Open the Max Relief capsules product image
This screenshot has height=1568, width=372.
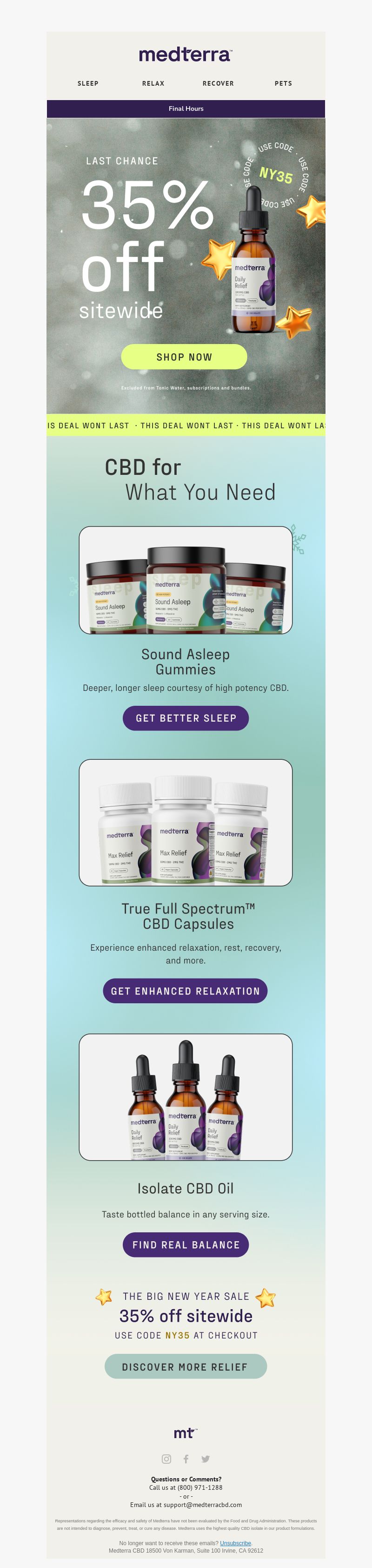tap(186, 822)
